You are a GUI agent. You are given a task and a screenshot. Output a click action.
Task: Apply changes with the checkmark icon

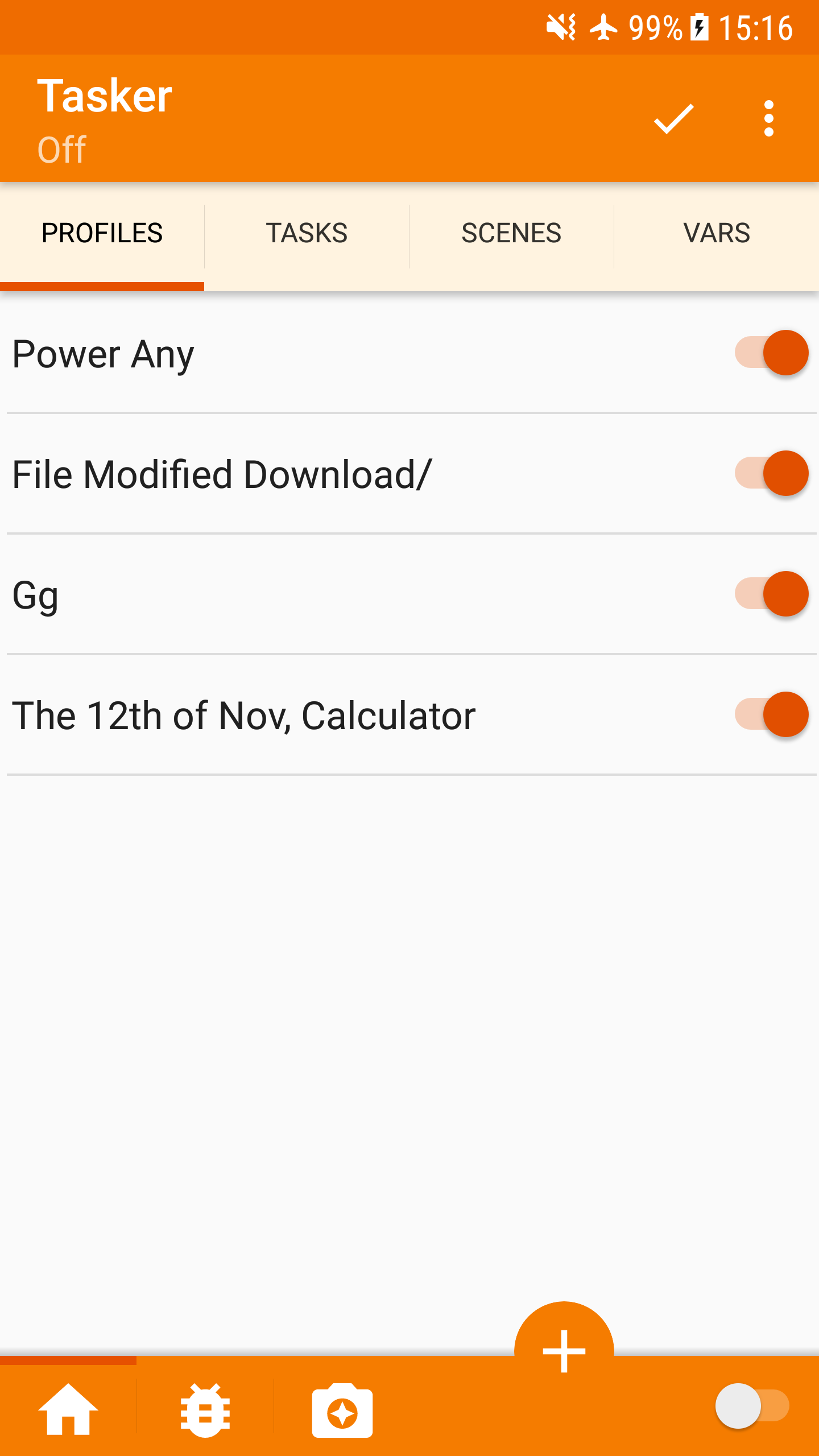click(674, 119)
